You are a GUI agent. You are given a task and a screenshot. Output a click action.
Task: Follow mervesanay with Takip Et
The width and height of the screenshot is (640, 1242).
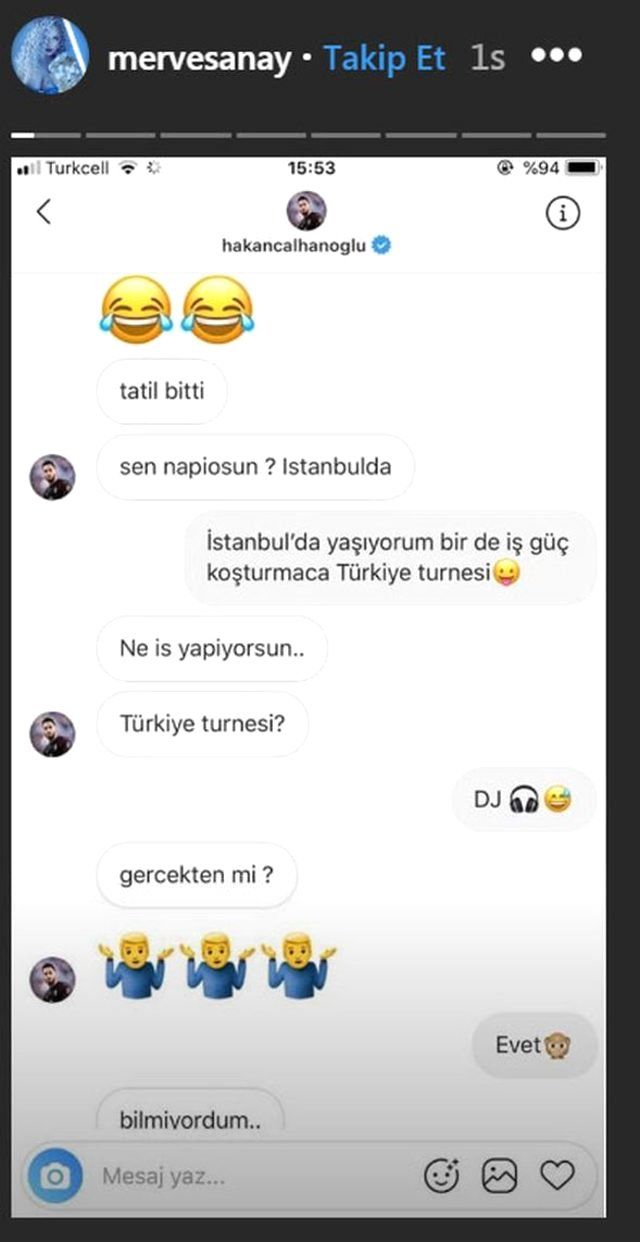click(385, 59)
